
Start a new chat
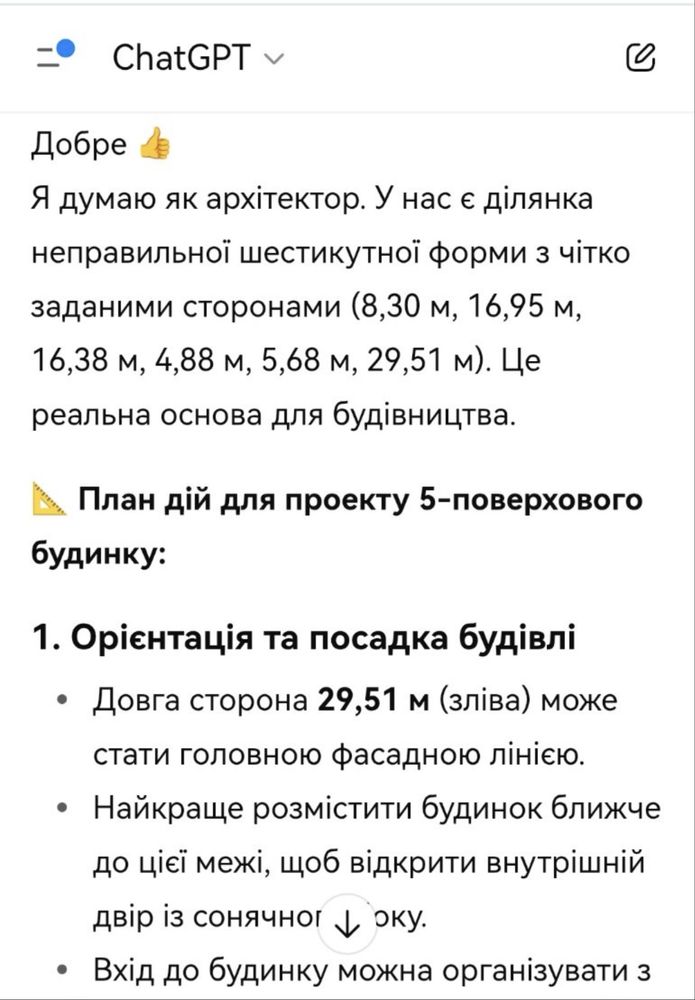point(640,57)
